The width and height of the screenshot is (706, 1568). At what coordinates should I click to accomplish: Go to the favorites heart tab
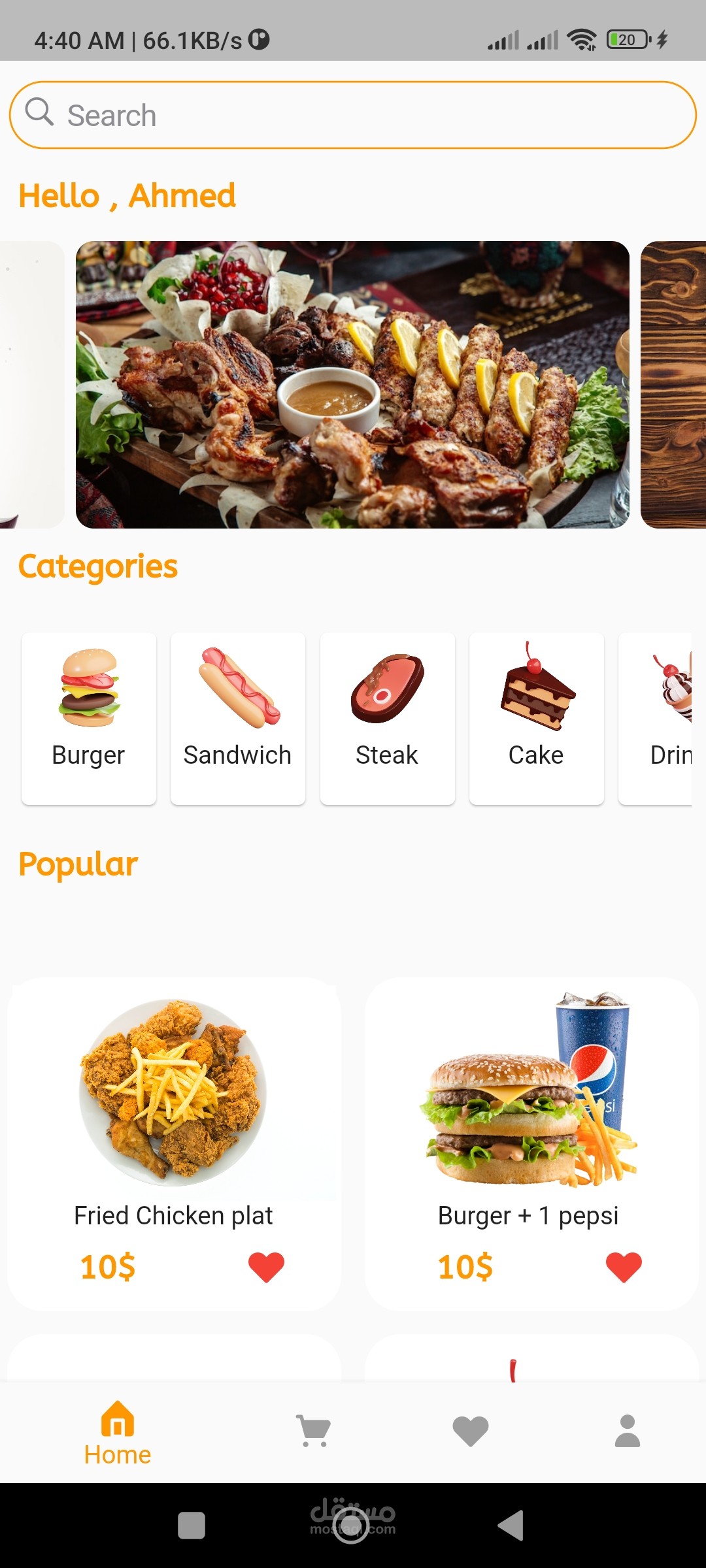[x=471, y=1431]
